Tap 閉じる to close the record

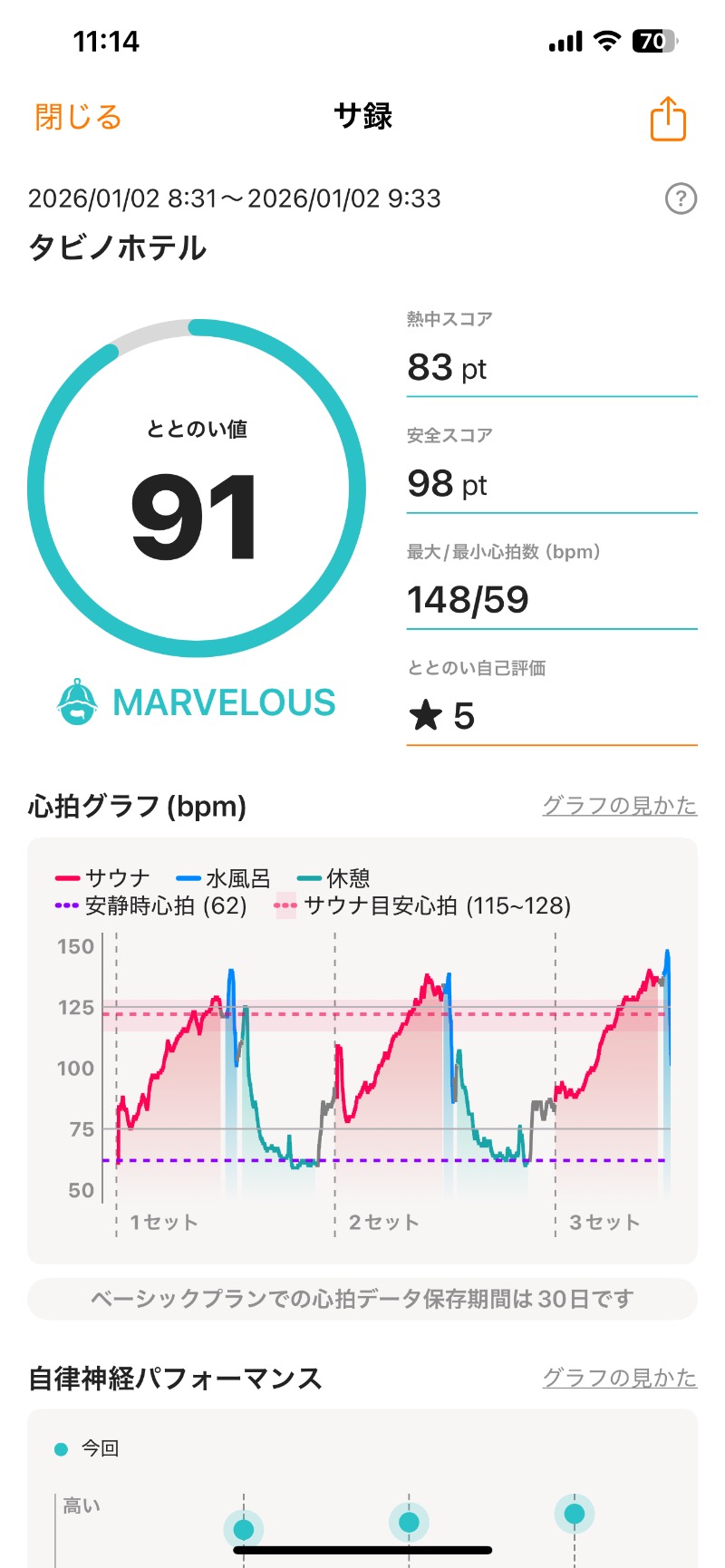click(x=78, y=117)
